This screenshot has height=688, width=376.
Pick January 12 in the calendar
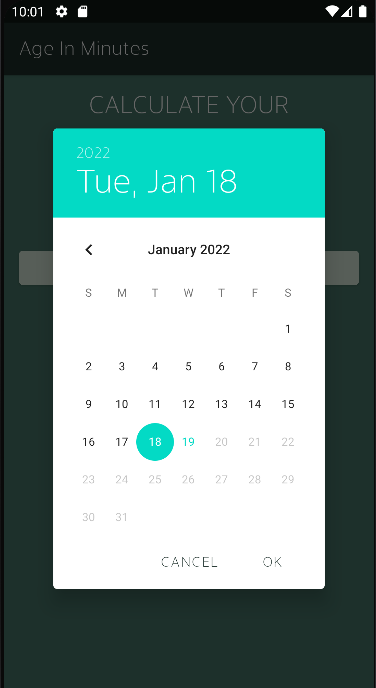[x=188, y=404]
